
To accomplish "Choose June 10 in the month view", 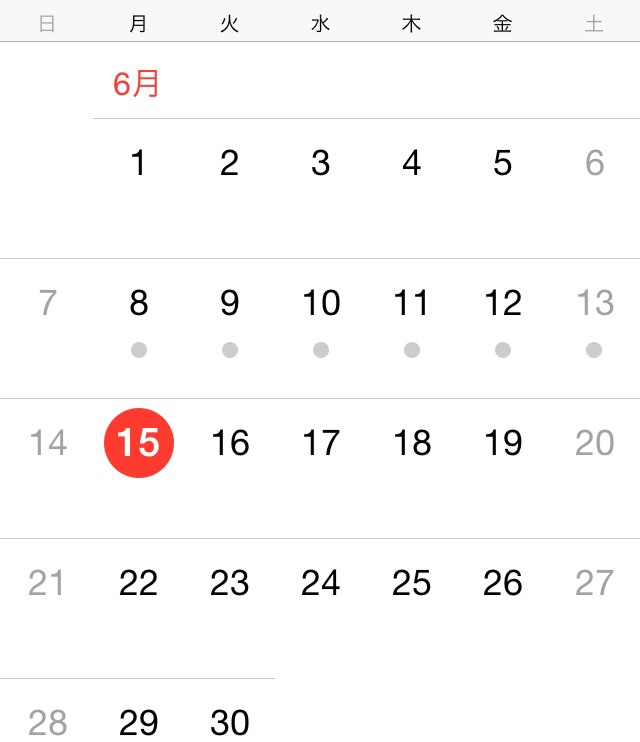I will click(x=320, y=303).
